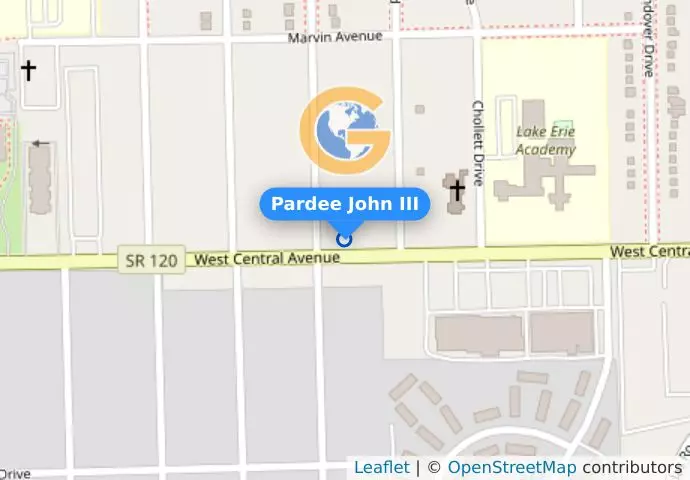The height and width of the screenshot is (480, 690).
Task: Open the OpenStreetMap contributors link
Action: [x=511, y=467]
